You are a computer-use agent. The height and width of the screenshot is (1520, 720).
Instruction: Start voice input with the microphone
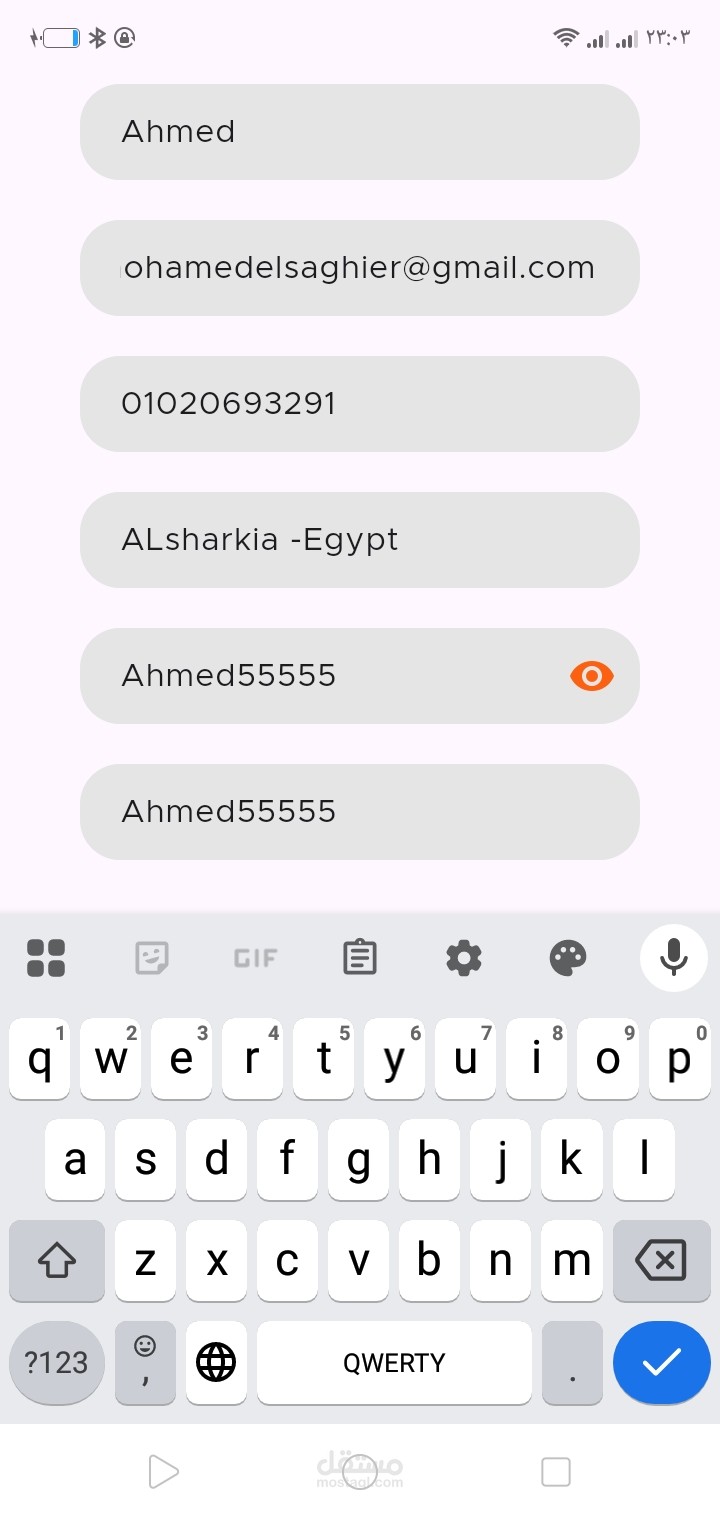pyautogui.click(x=673, y=958)
